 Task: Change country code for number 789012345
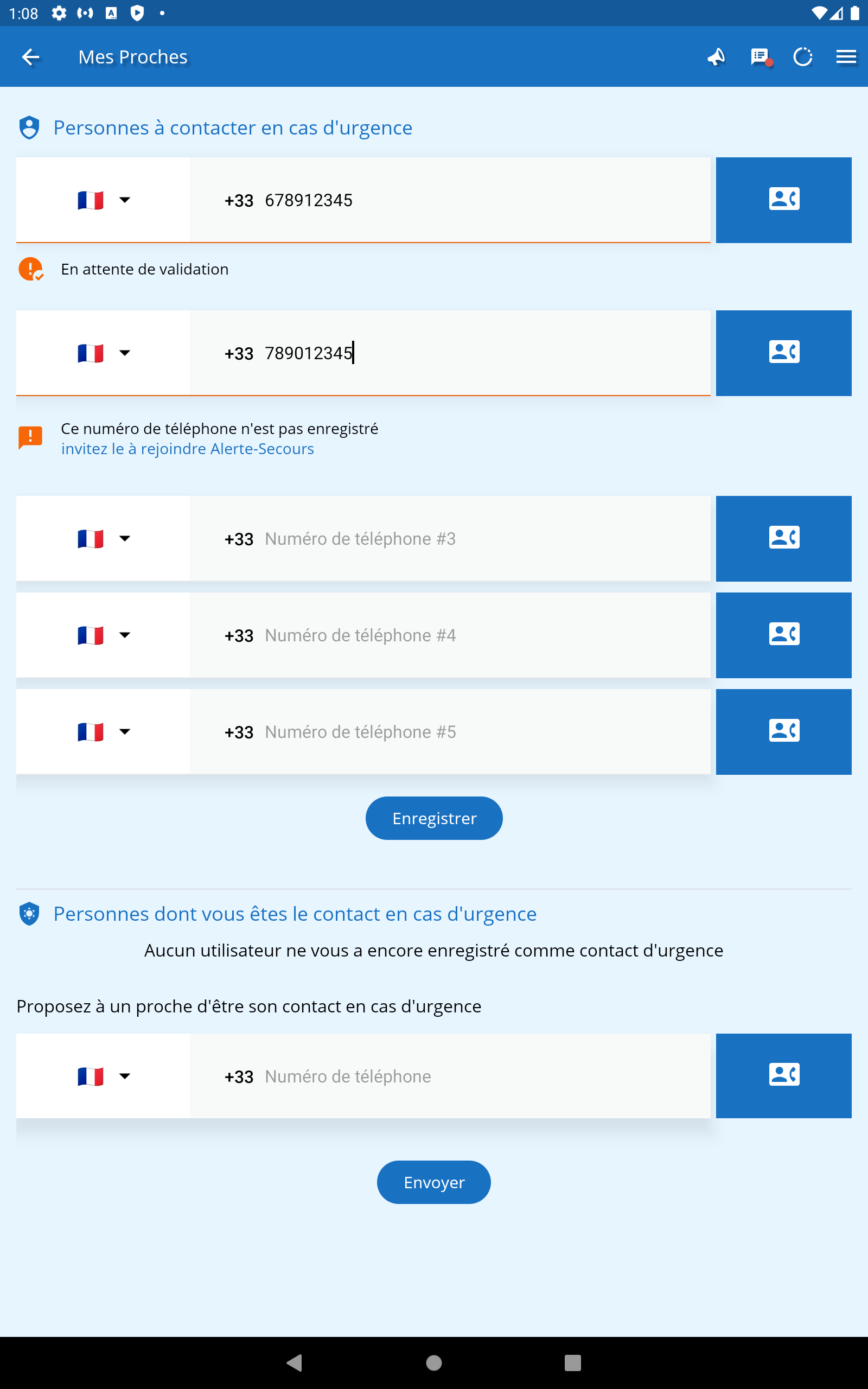103,353
